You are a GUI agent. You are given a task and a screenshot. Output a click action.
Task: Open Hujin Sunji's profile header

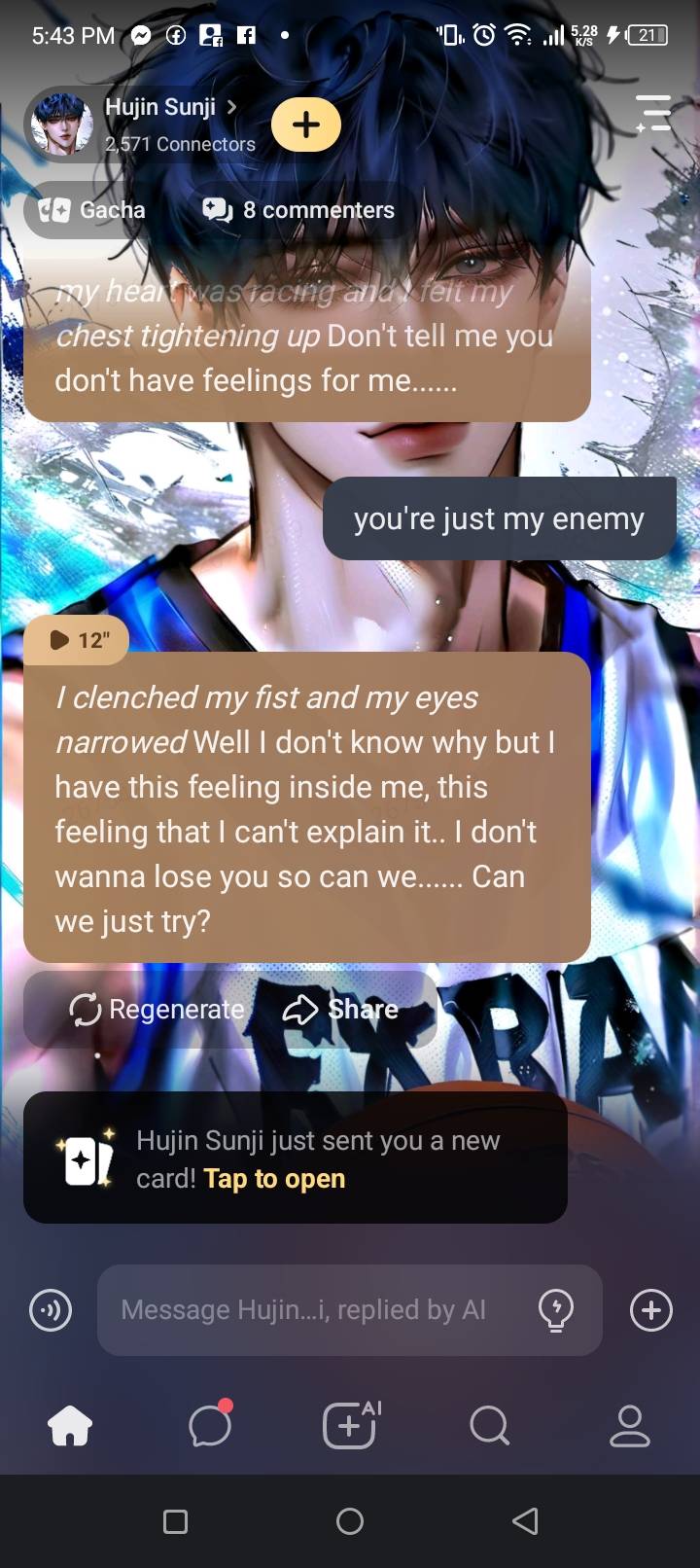point(160,124)
